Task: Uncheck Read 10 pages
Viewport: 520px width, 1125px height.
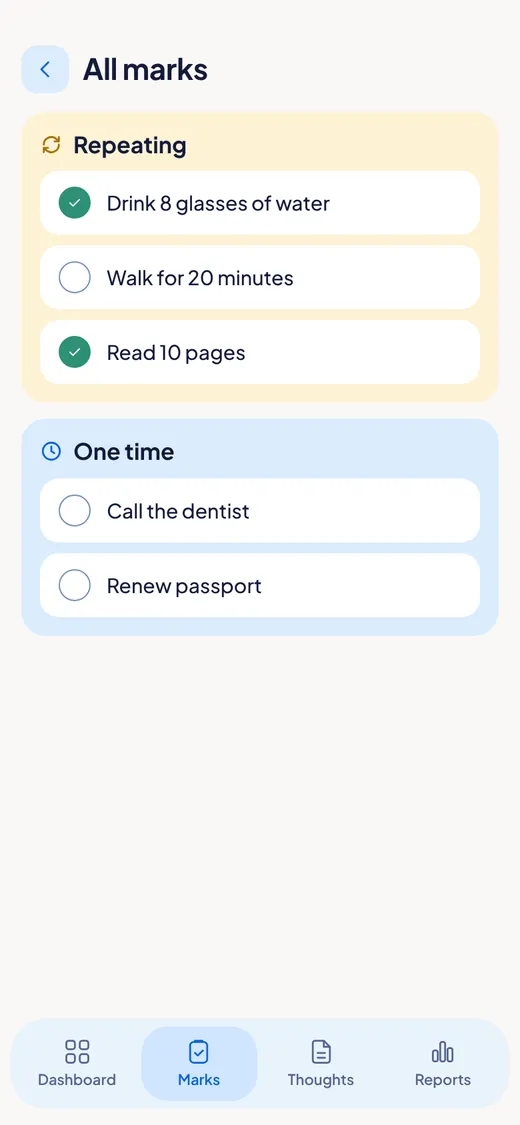Action: click(x=75, y=352)
